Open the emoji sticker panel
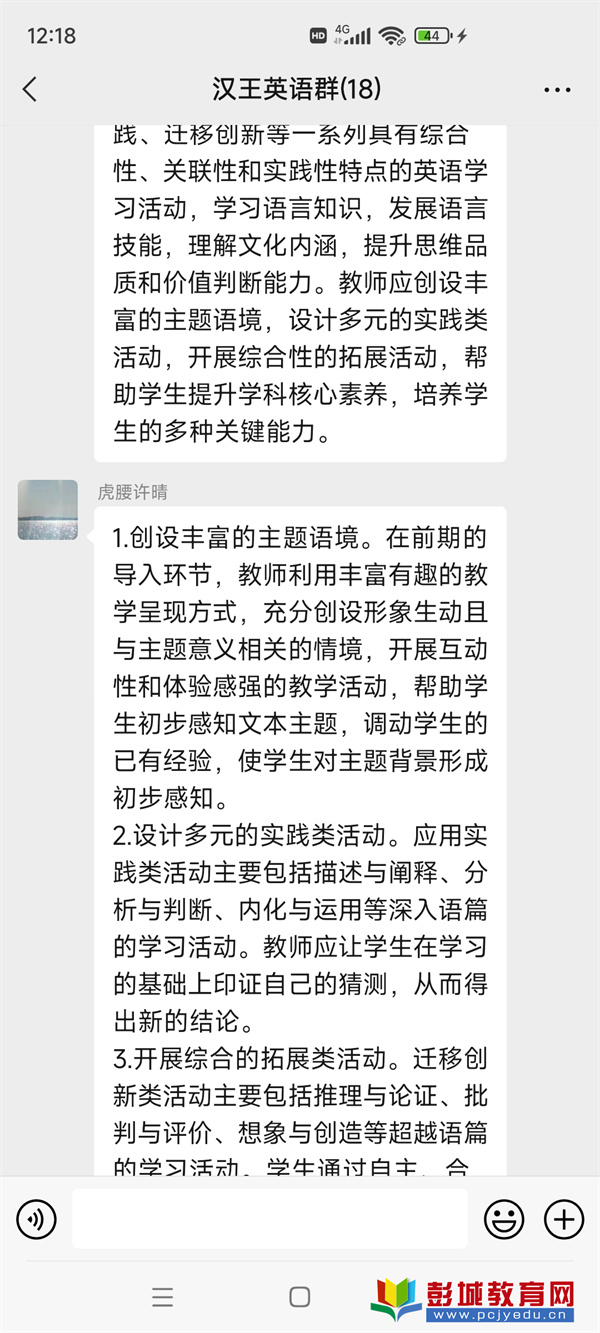600x1333 pixels. click(504, 1218)
